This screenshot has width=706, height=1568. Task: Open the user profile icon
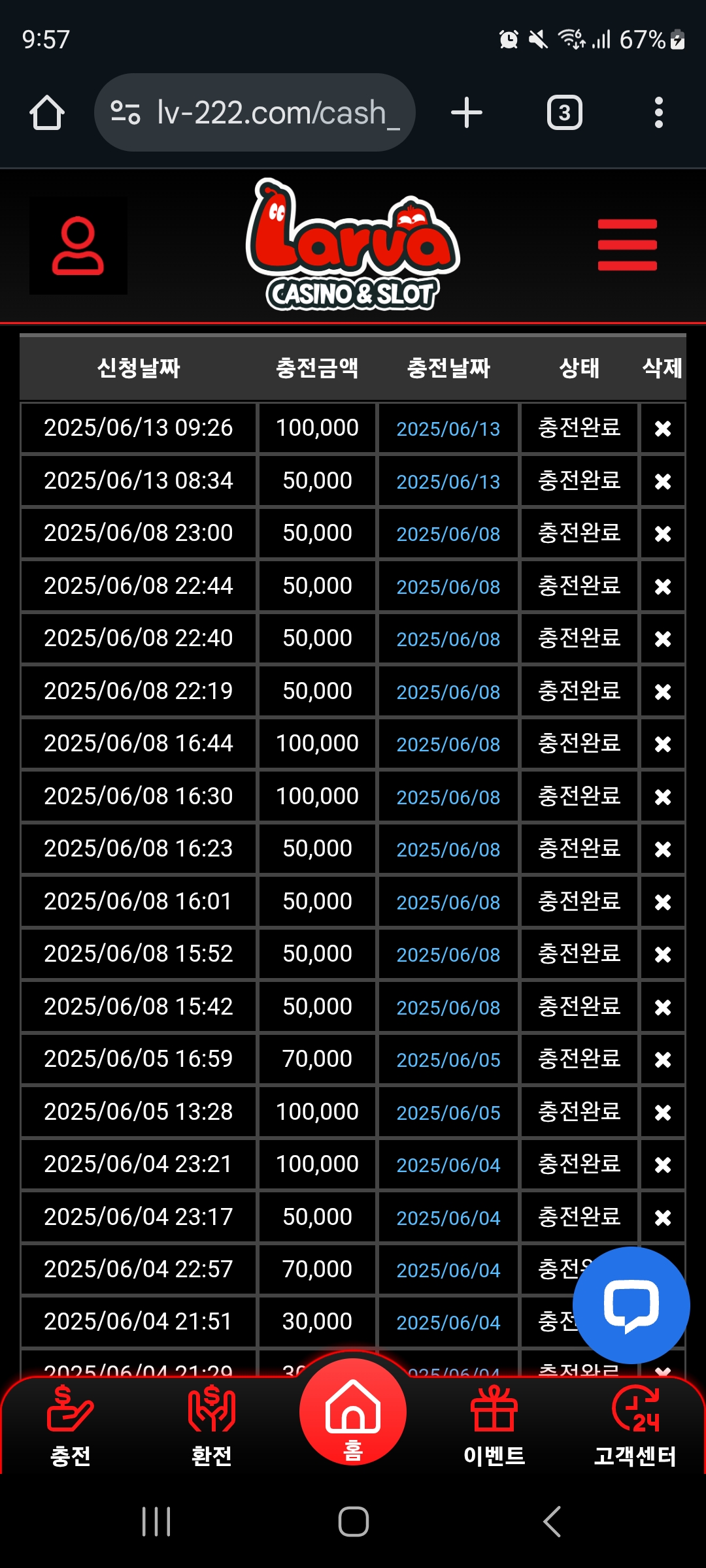[x=78, y=246]
